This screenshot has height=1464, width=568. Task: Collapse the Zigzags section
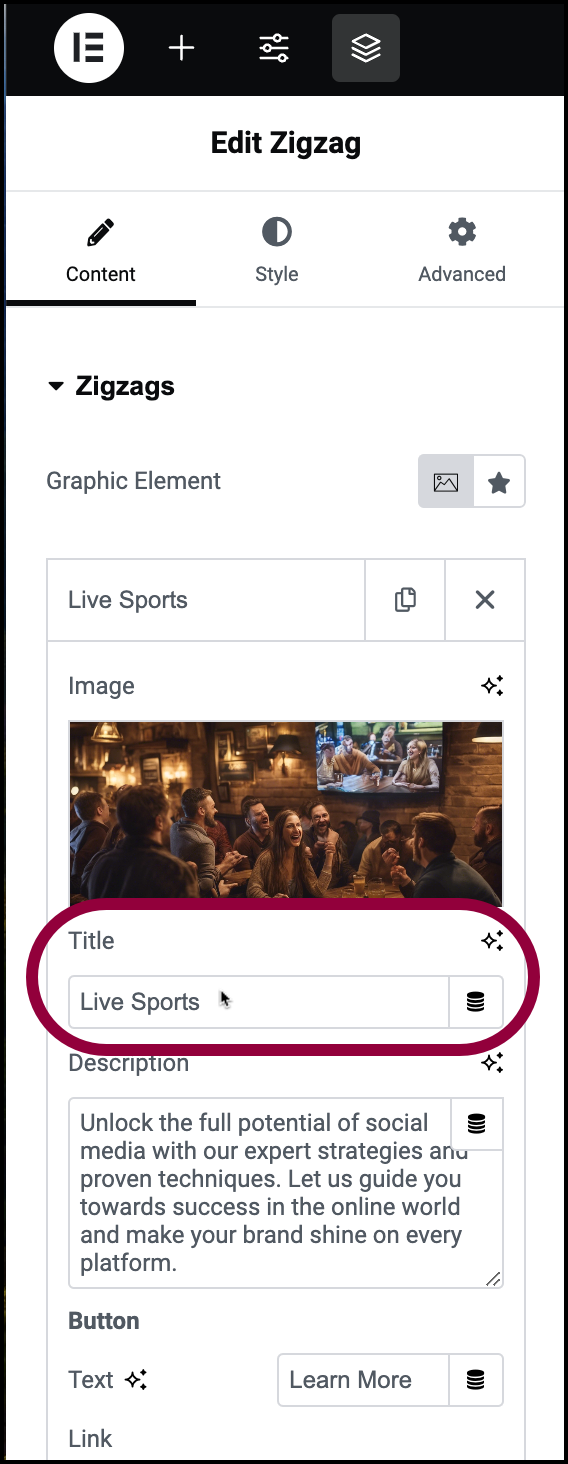111,386
